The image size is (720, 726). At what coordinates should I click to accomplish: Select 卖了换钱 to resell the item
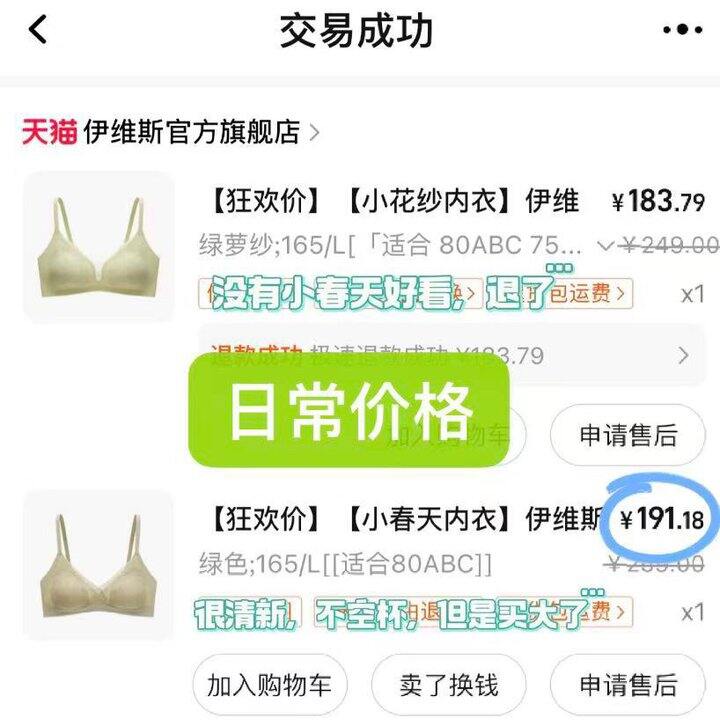coord(448,685)
